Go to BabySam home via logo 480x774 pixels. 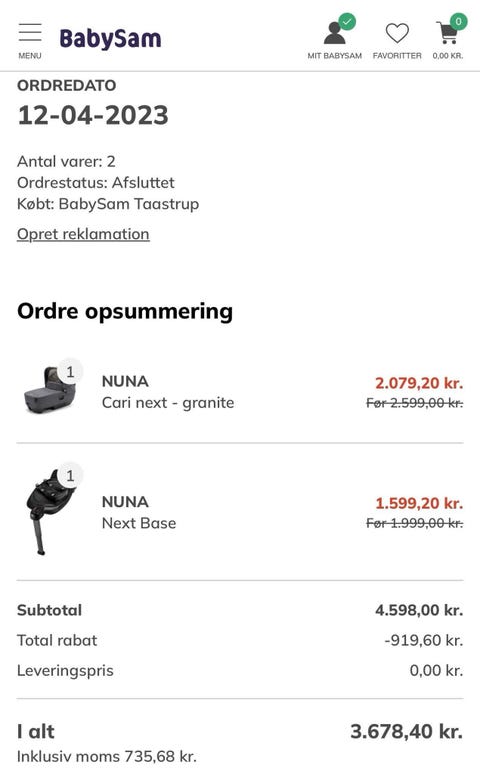[x=110, y=39]
